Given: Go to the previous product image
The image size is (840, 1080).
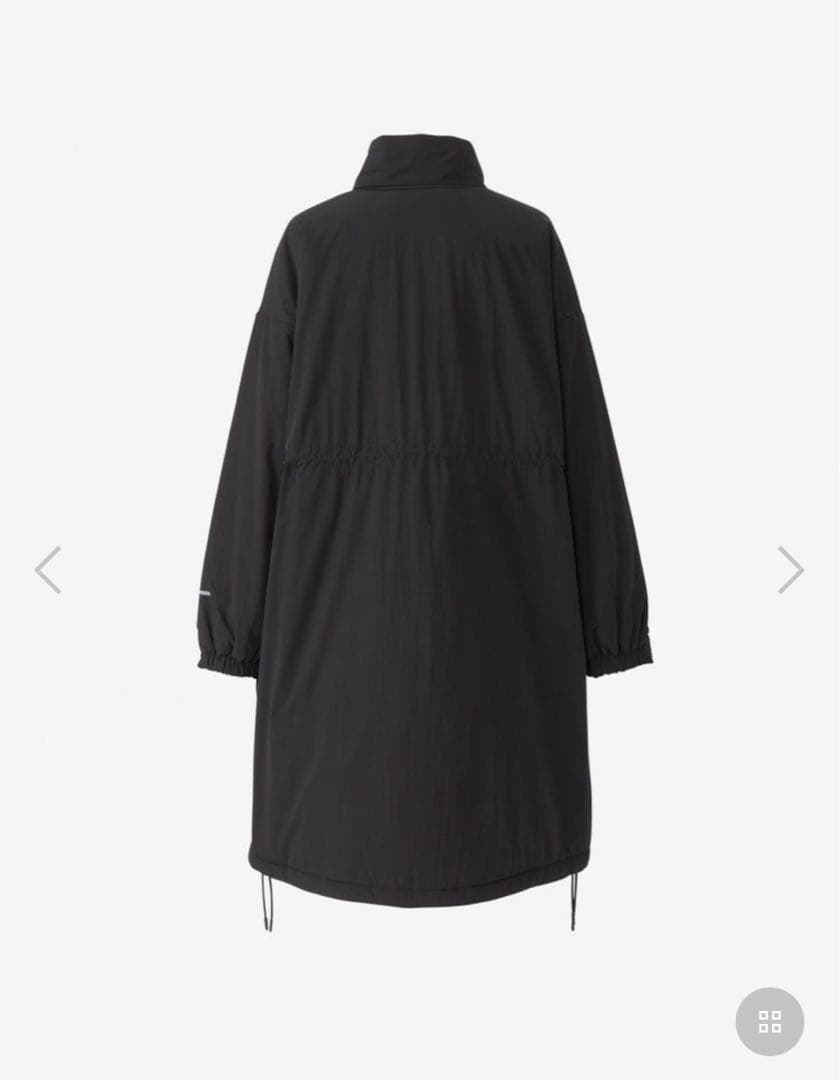Looking at the screenshot, I should tap(48, 570).
